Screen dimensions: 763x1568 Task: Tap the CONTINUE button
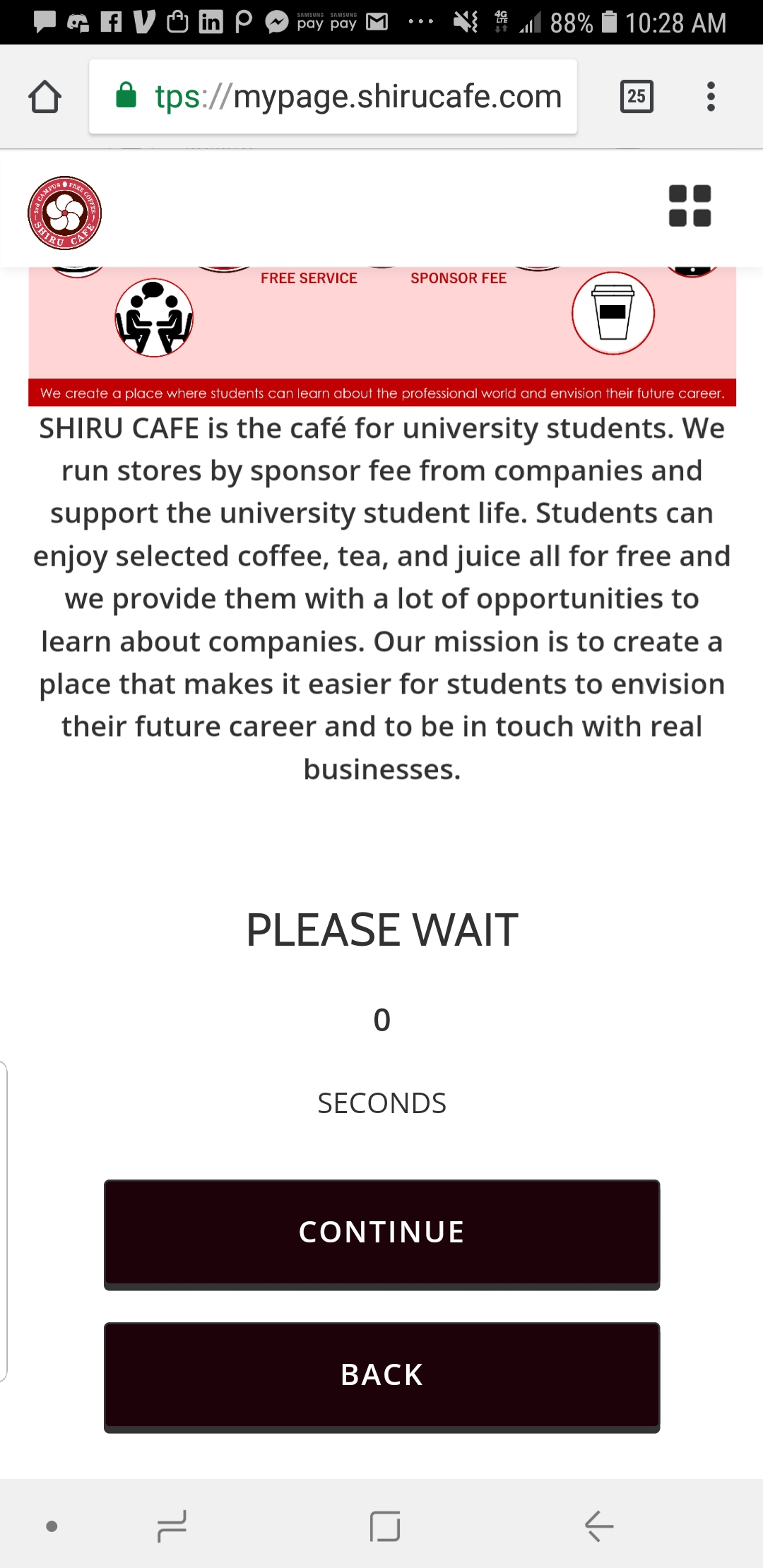click(x=381, y=1234)
